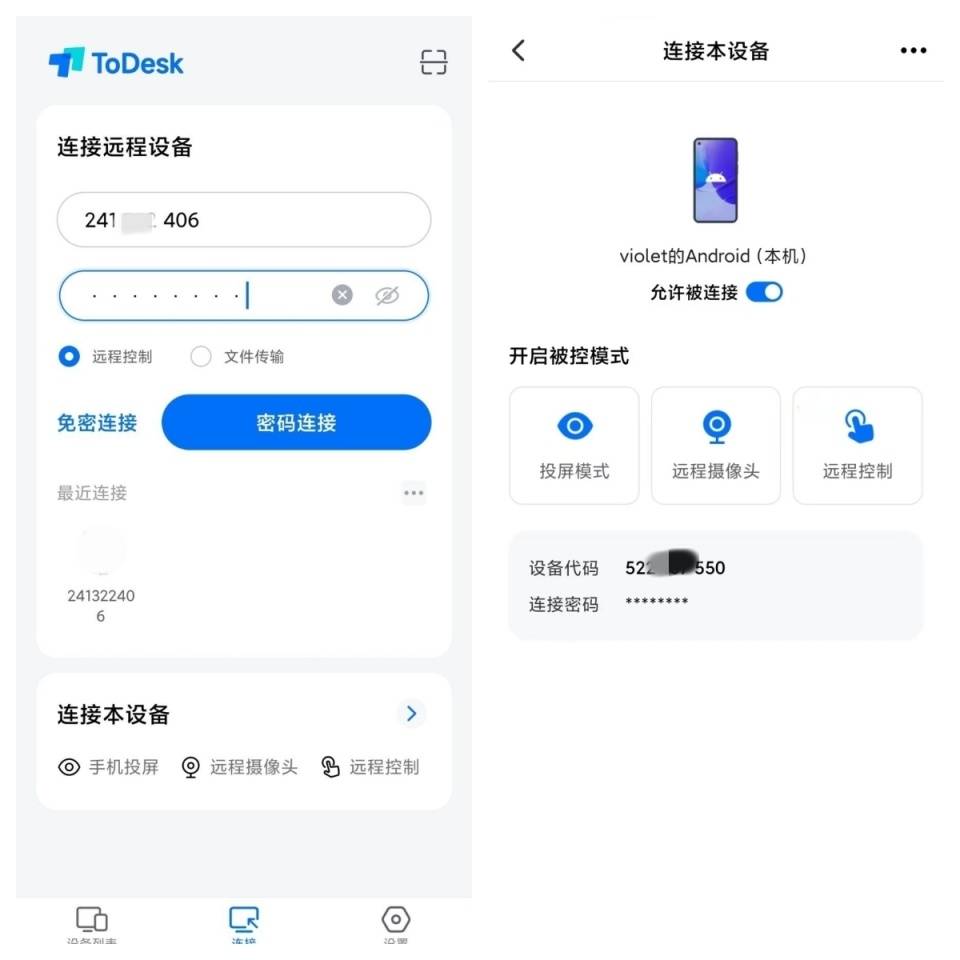The width and height of the screenshot is (960, 960).
Task: Toggle password visibility eye icon
Action: 387,295
